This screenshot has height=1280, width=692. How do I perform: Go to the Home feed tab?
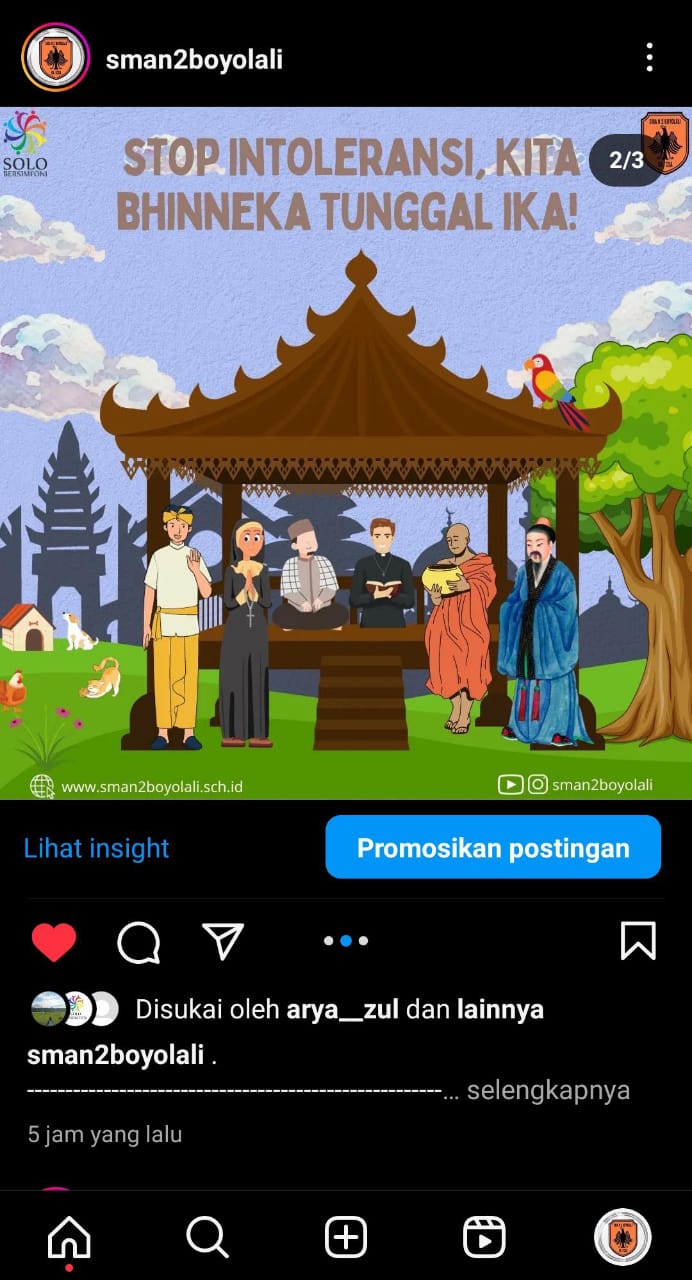tap(69, 1238)
